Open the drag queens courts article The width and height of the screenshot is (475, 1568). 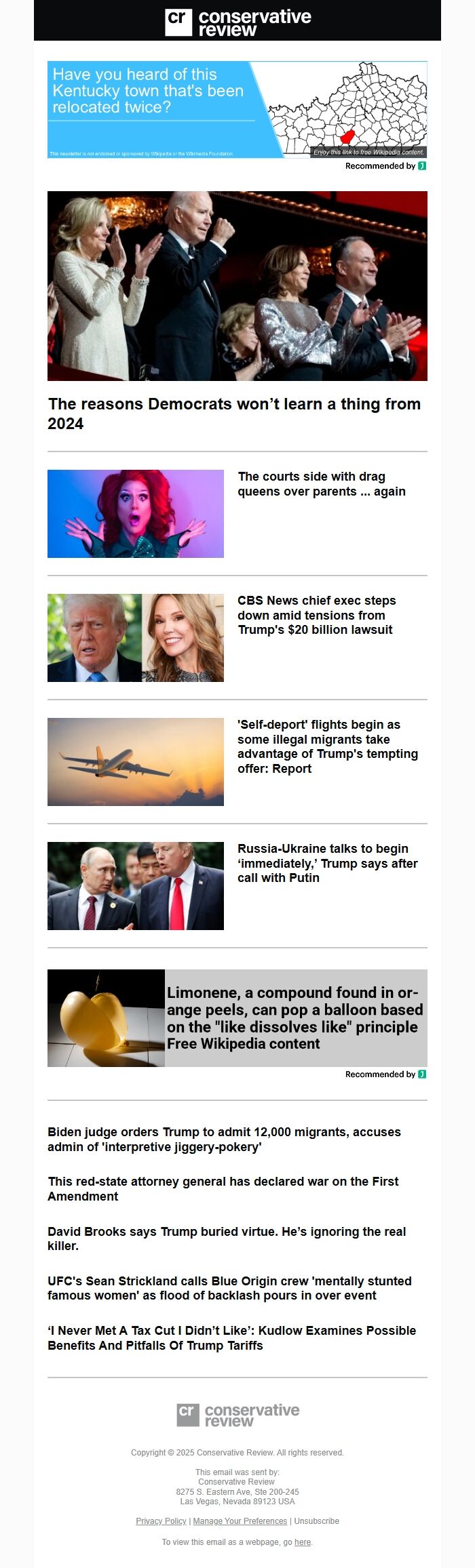(321, 484)
